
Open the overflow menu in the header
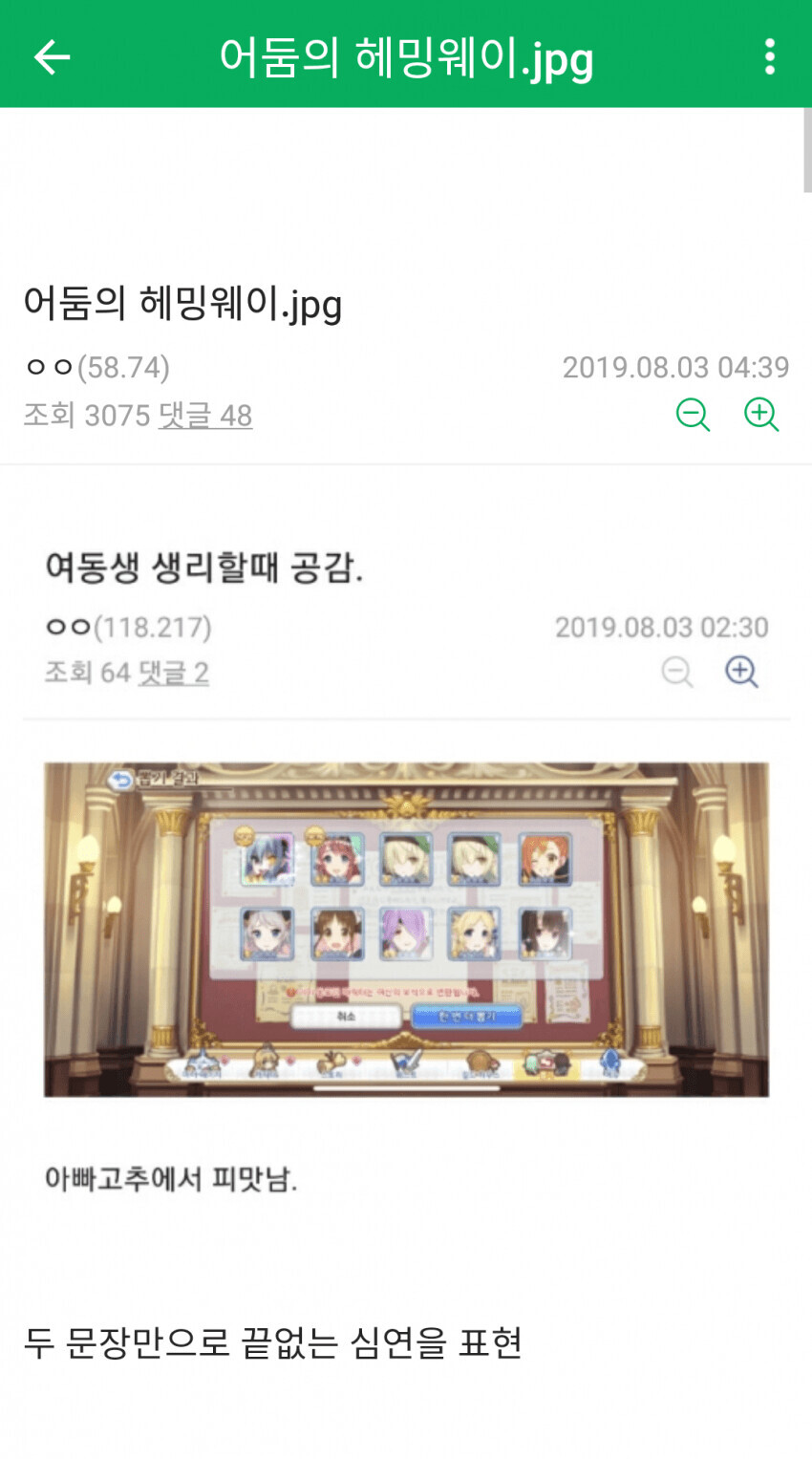770,57
